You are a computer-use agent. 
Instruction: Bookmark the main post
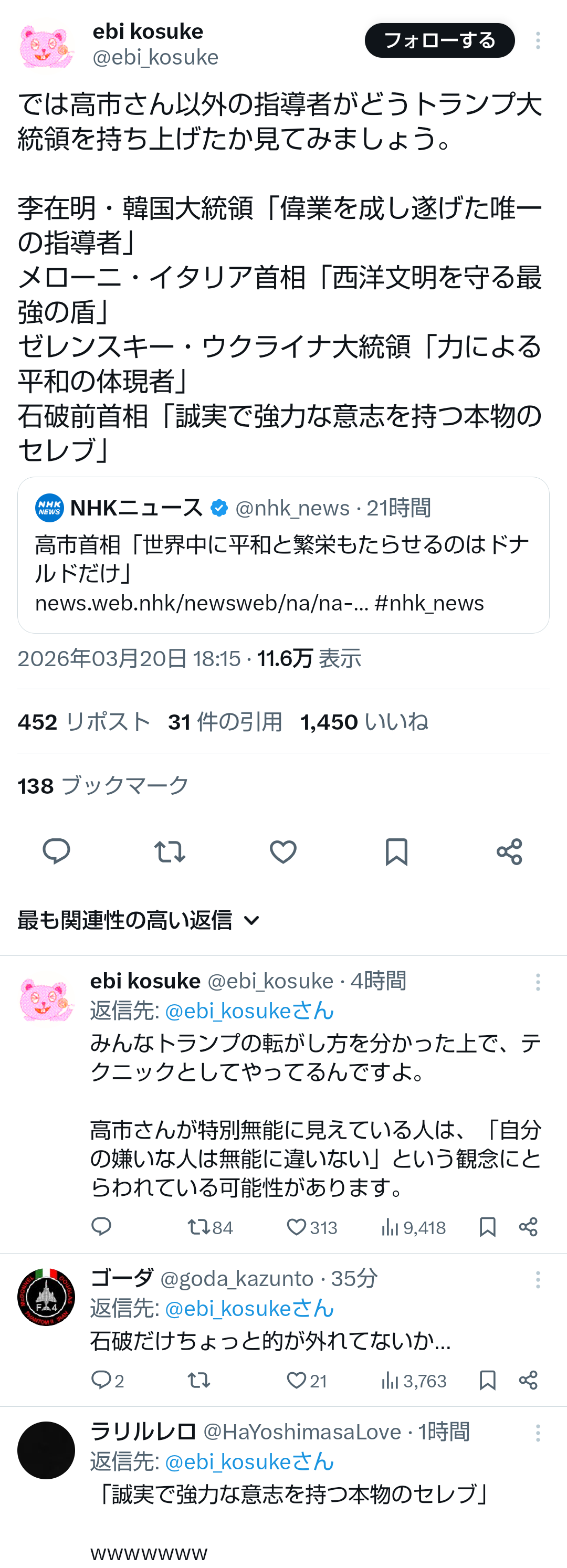396,851
